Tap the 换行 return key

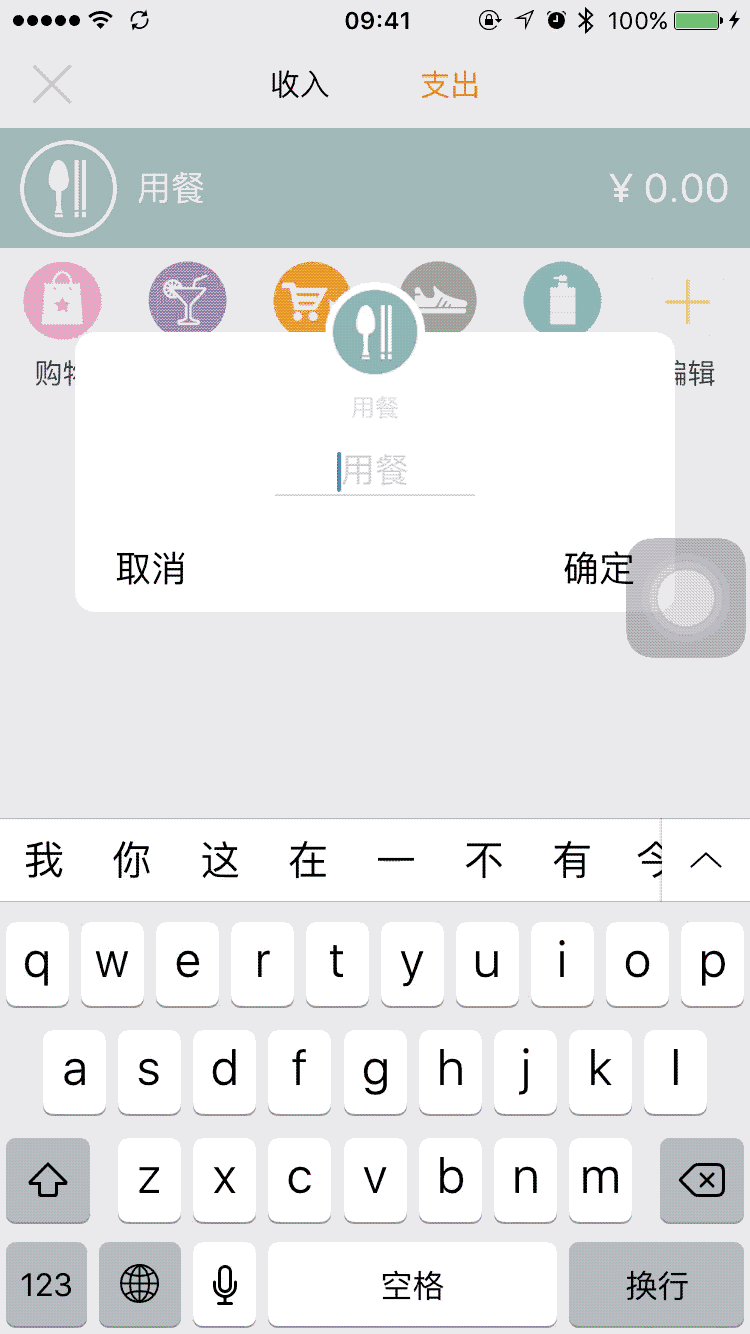[x=657, y=1284]
